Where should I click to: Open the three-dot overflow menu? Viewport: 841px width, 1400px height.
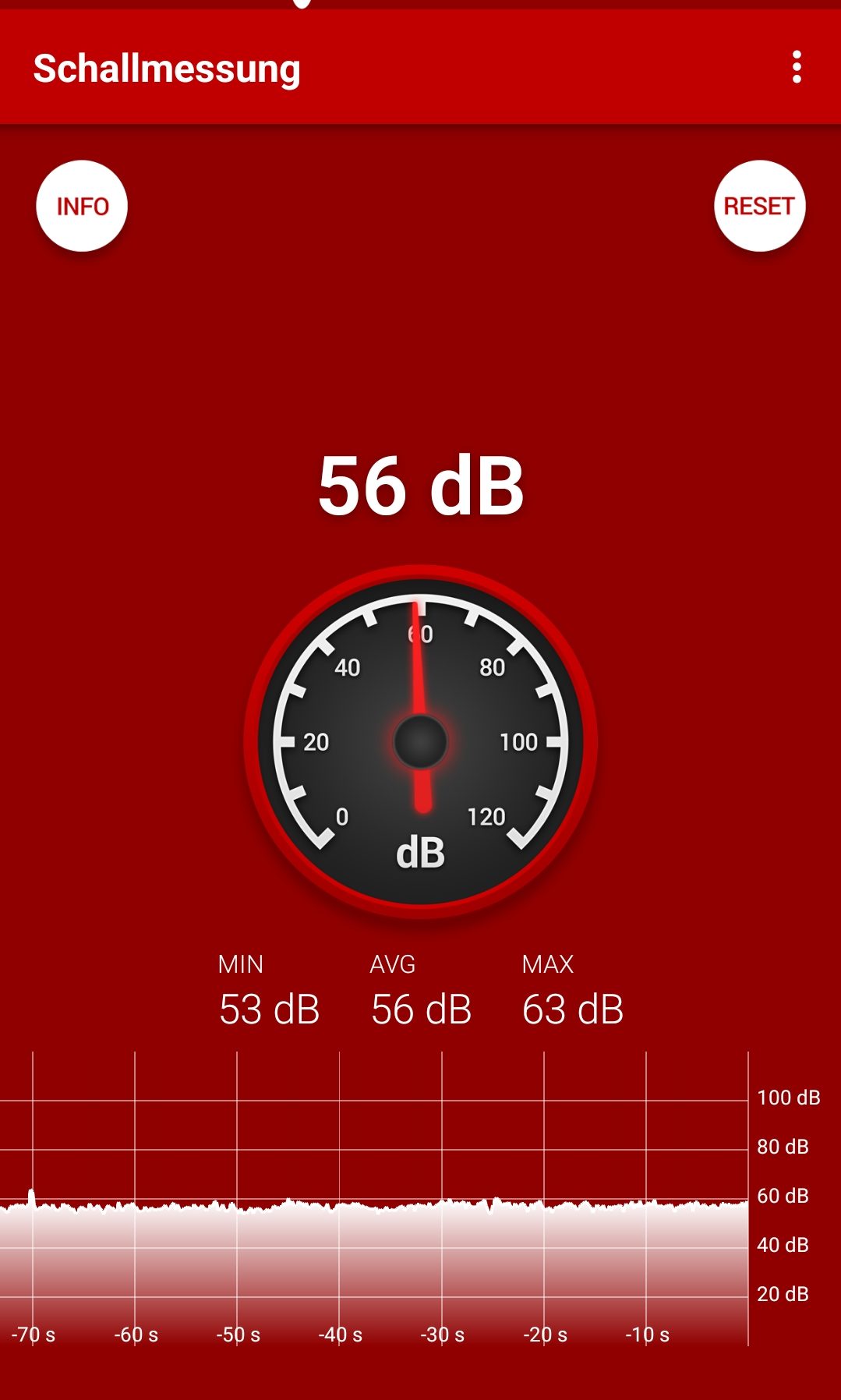coord(796,67)
